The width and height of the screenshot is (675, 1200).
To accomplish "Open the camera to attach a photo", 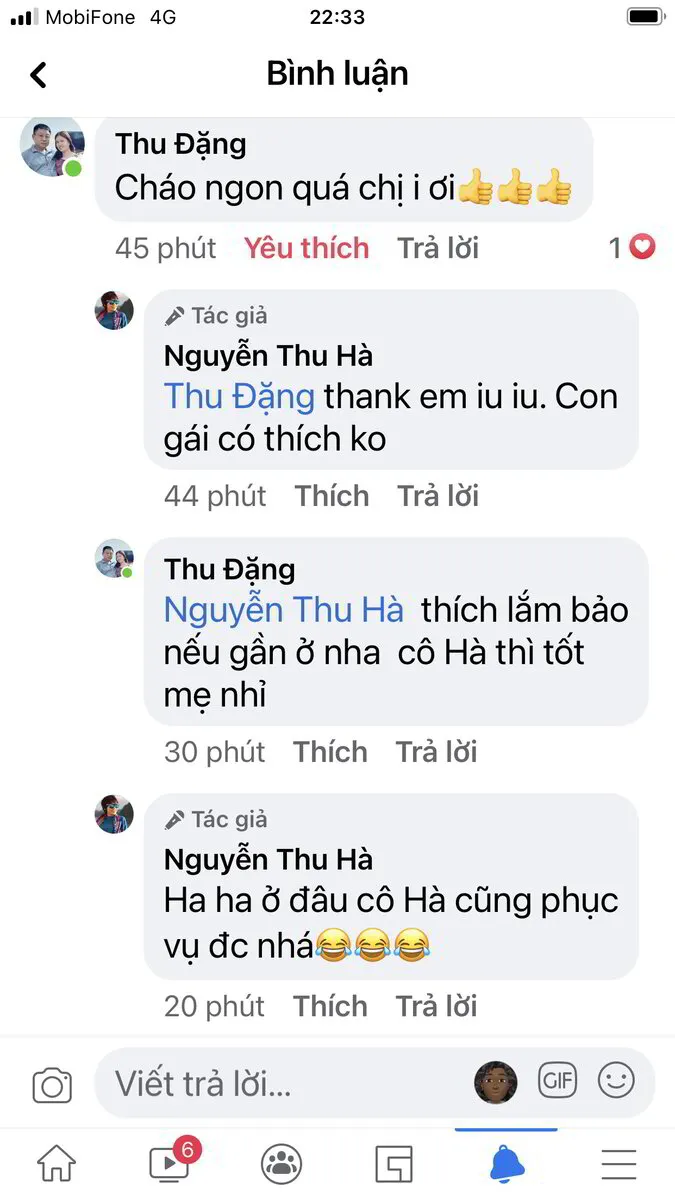I will click(x=52, y=1085).
